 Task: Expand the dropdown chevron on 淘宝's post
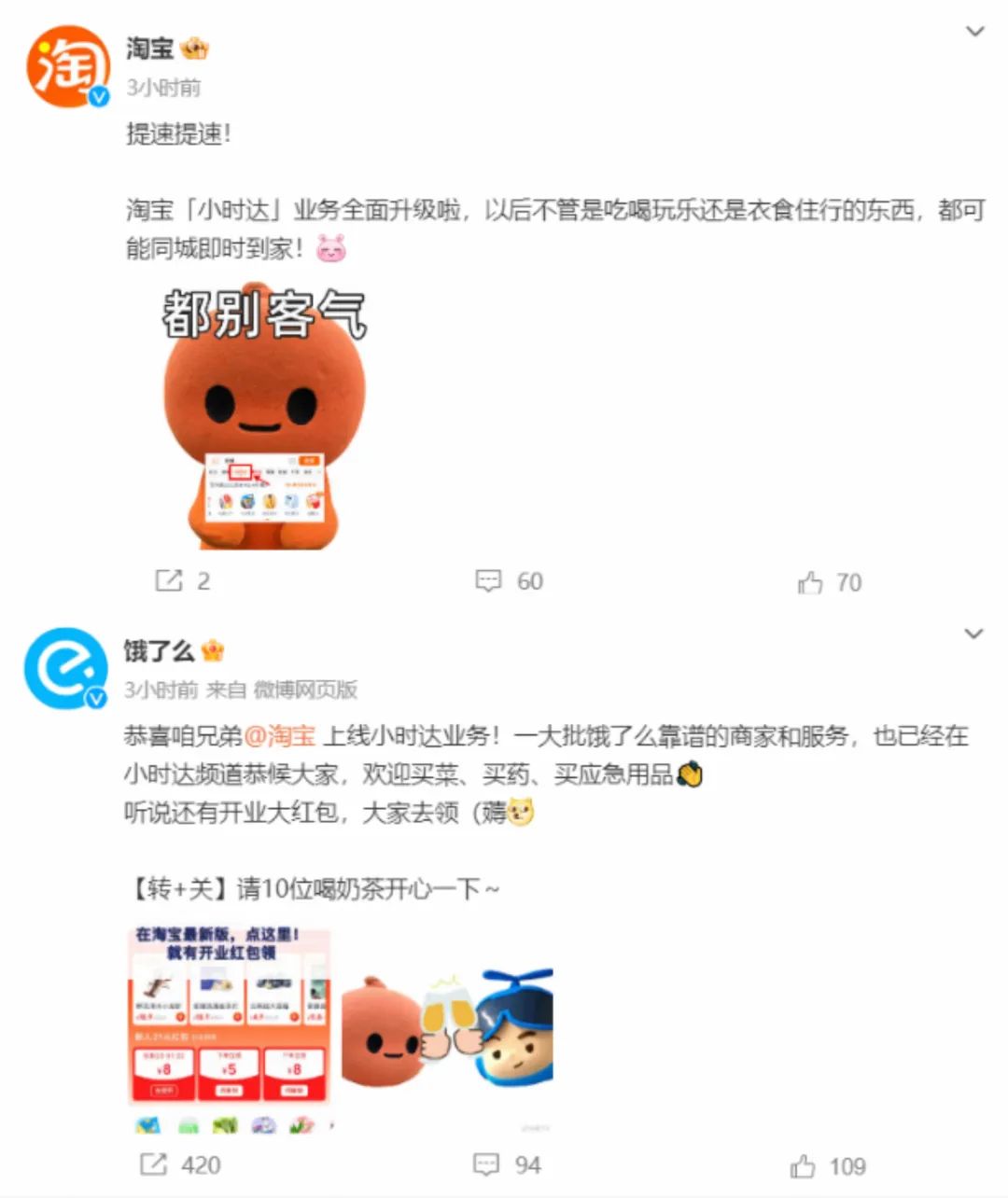point(974,33)
